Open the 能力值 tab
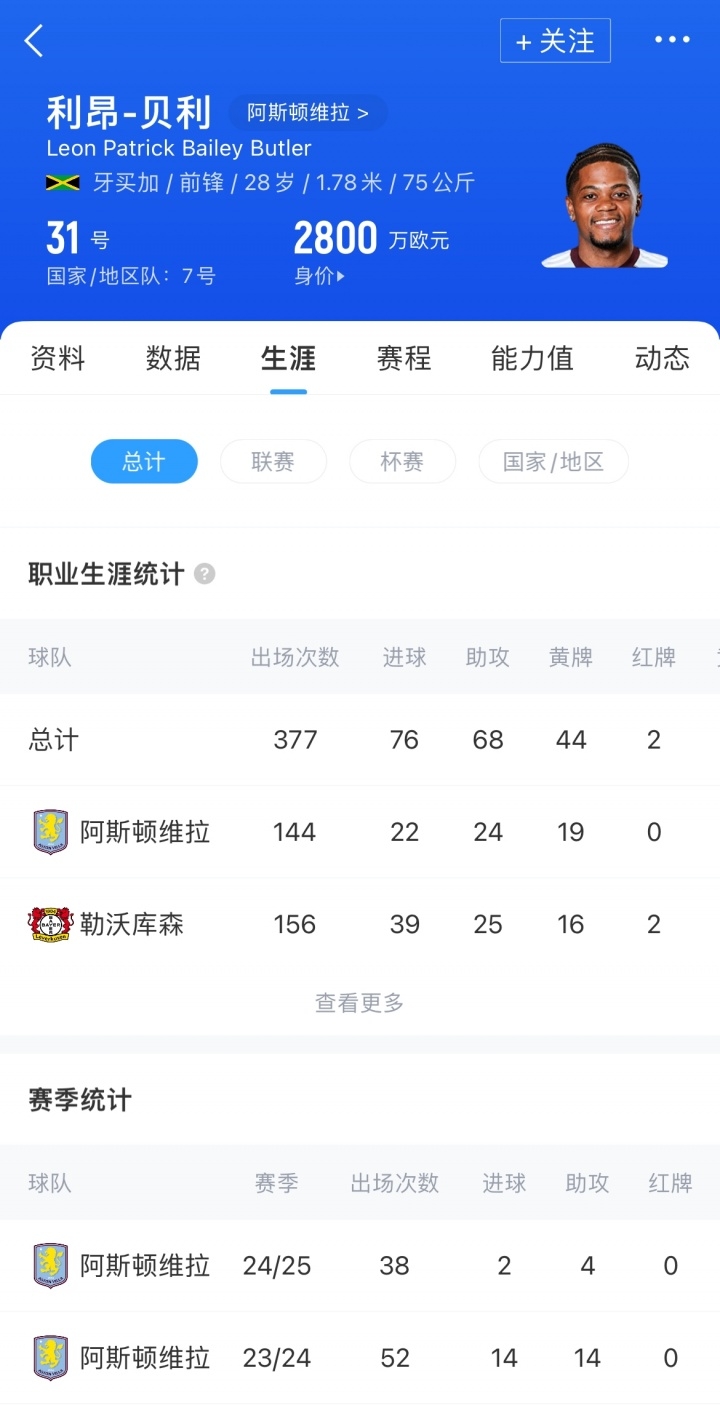The image size is (720, 1408). click(x=532, y=359)
